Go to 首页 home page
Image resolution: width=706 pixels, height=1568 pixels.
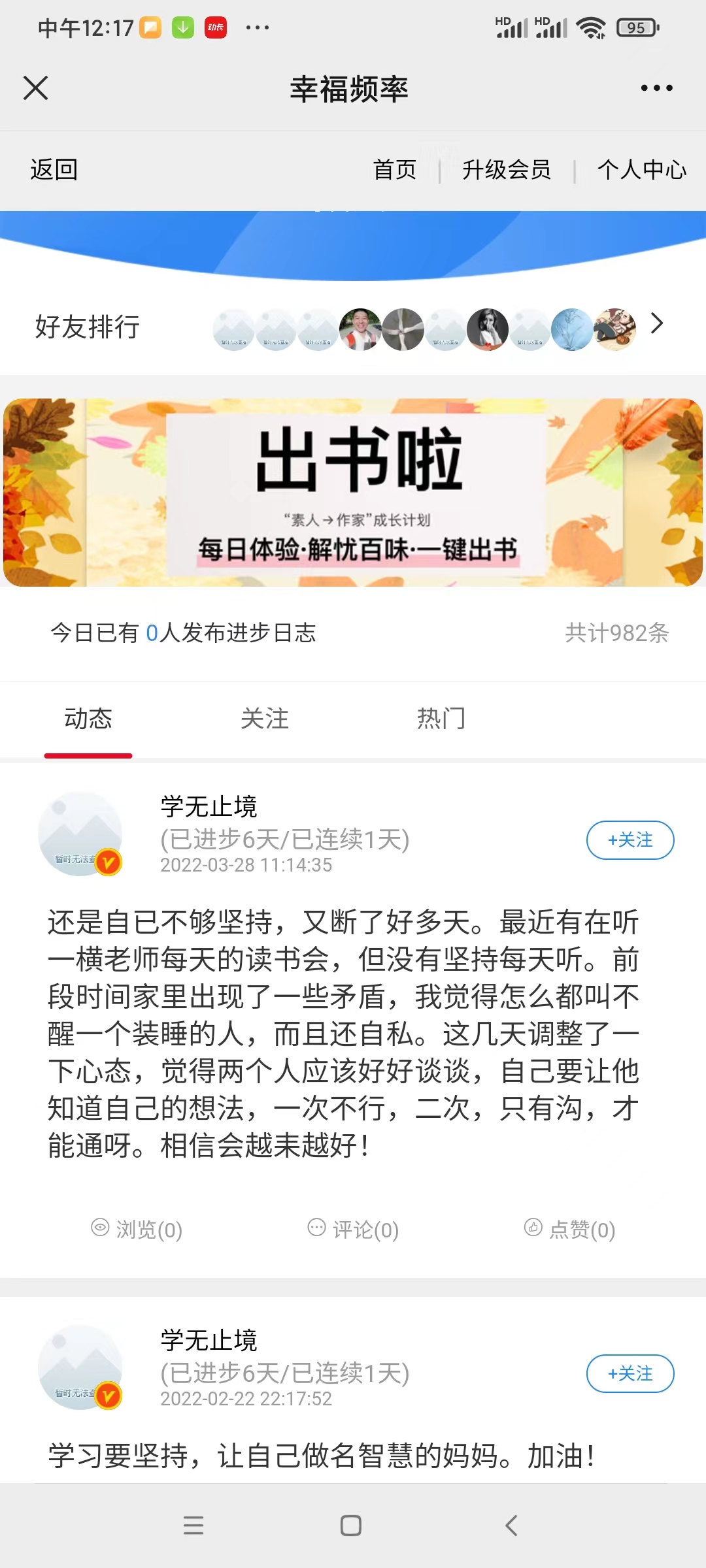tap(394, 170)
